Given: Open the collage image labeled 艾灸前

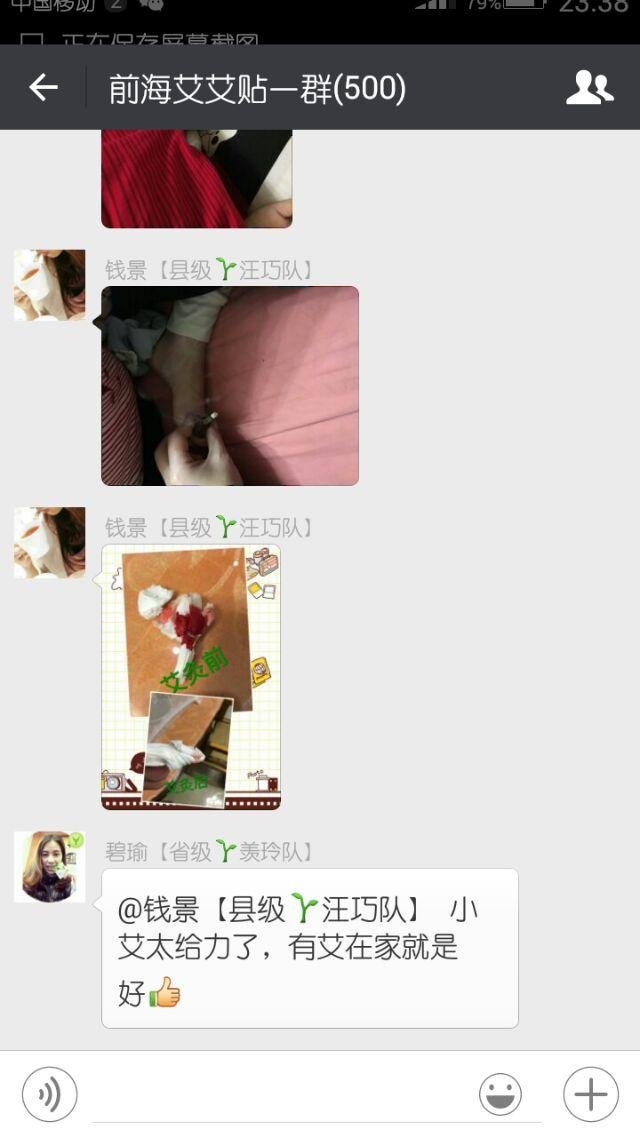Looking at the screenshot, I should (x=191, y=677).
